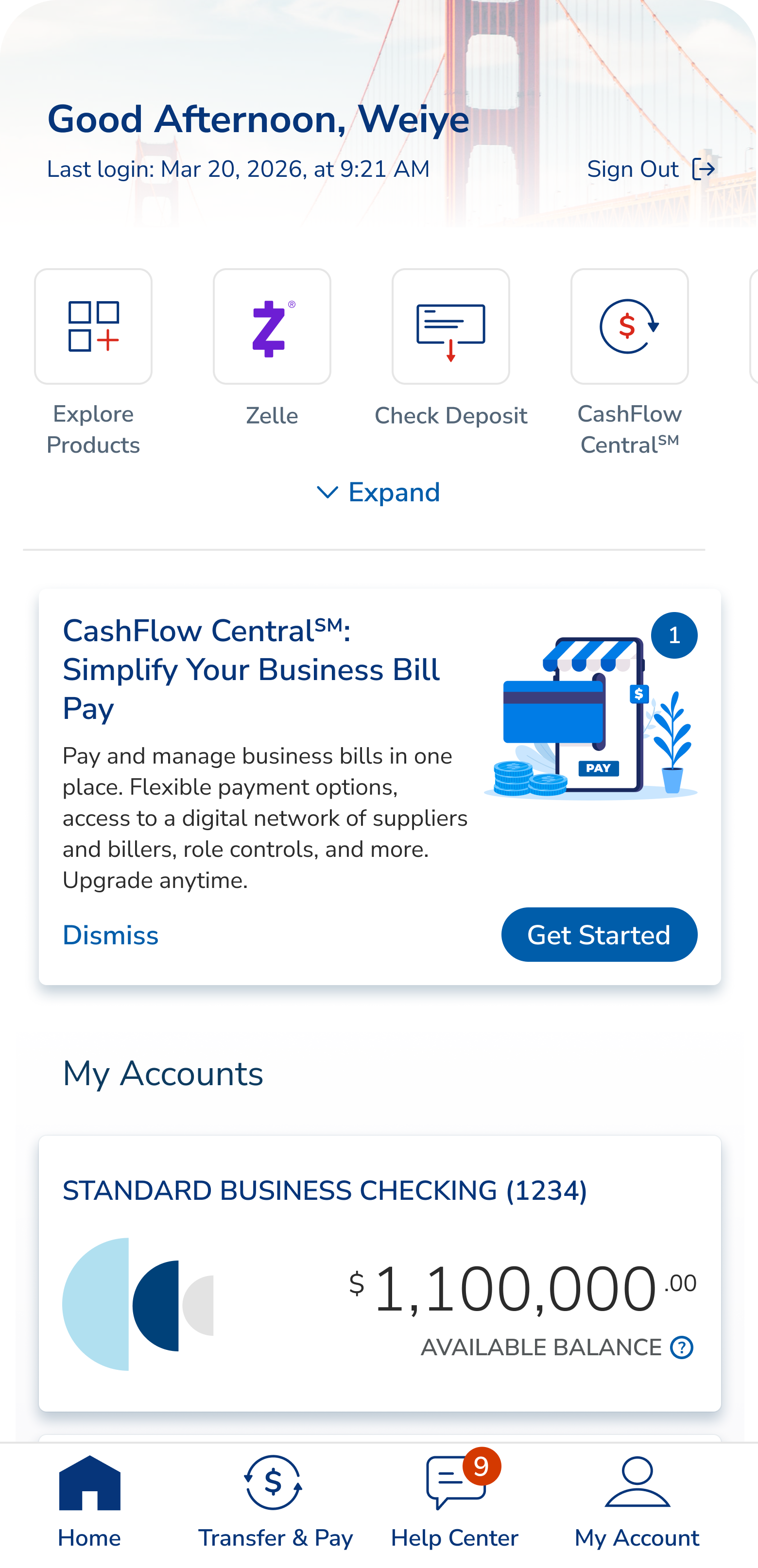
Task: Collapse promo by clicking Dismiss
Action: 110,936
